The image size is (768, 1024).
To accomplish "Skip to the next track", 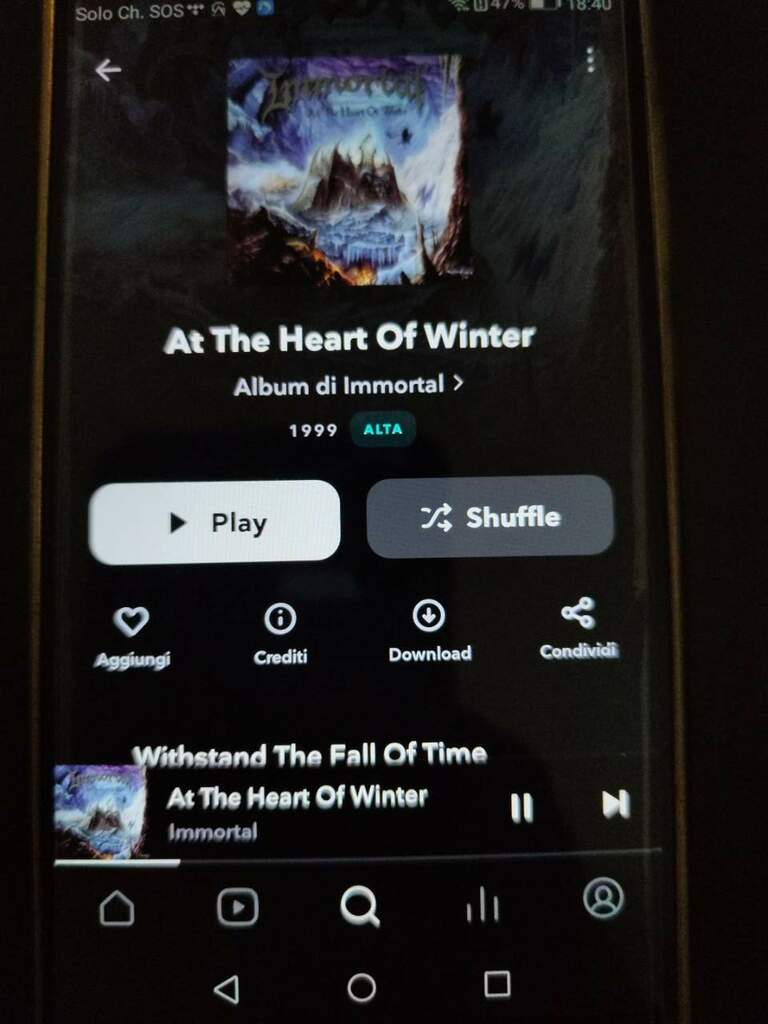I will pos(615,804).
